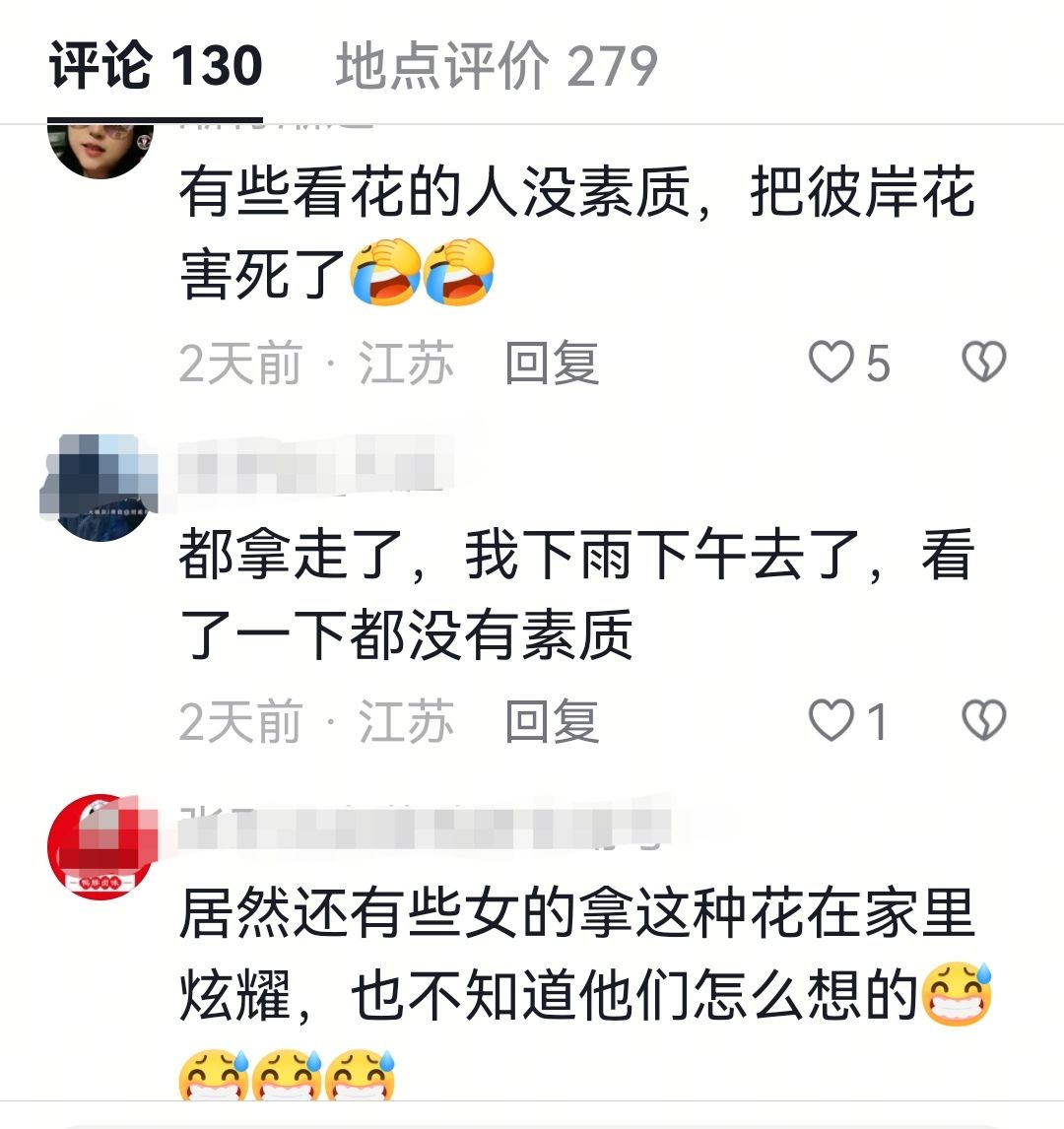1064x1129 pixels.
Task: Reply to the 彼岸花害死了 comment
Action: pos(552,363)
